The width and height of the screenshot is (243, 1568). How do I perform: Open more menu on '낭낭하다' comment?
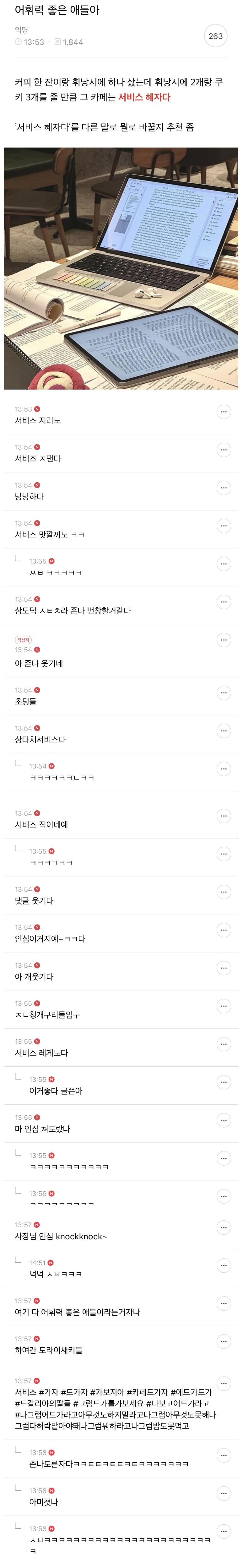224,488
